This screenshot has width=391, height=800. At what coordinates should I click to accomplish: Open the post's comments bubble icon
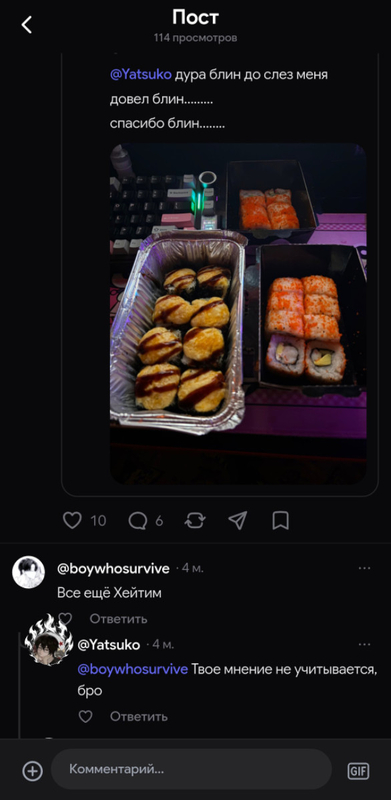click(x=138, y=520)
